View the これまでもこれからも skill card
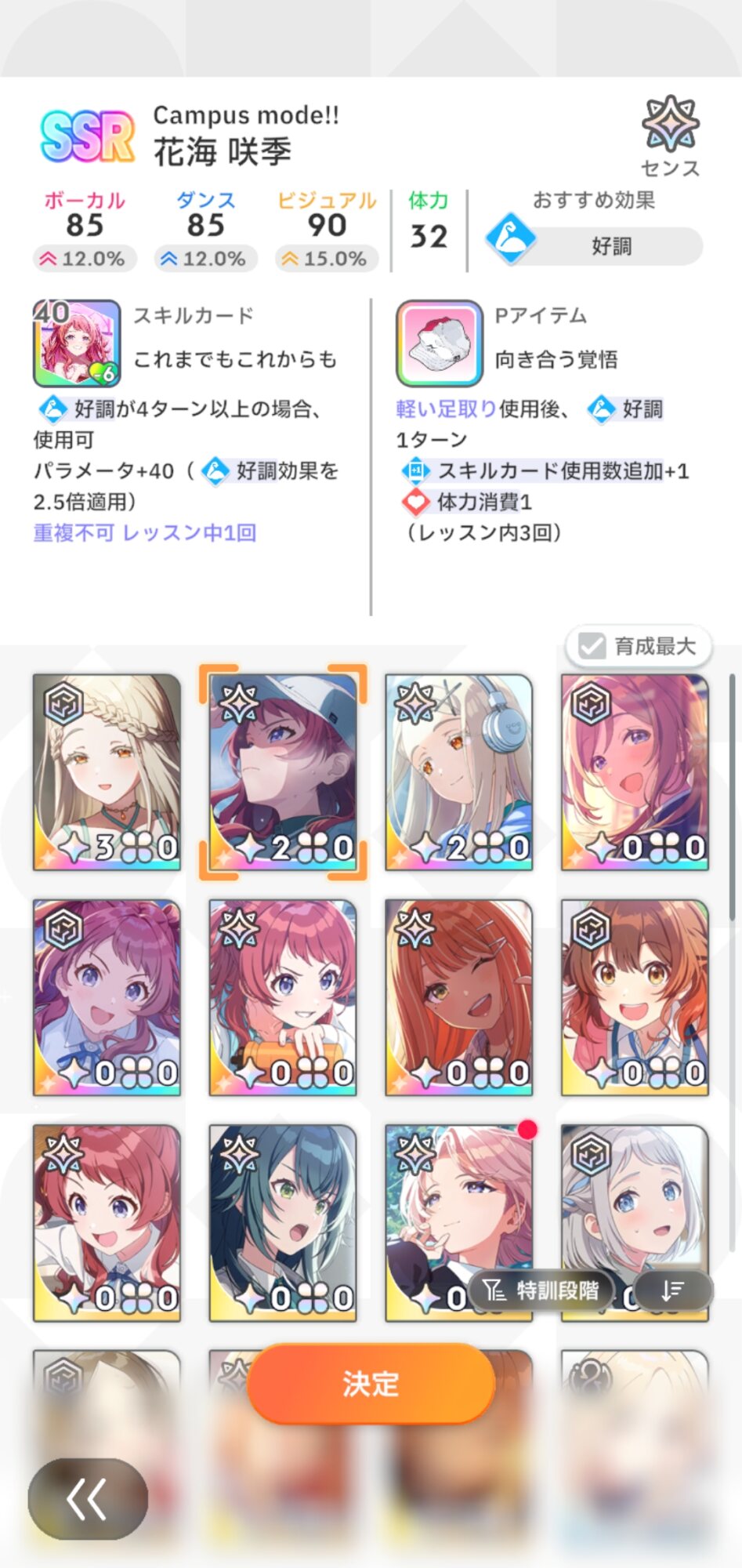742x1568 pixels. 77,343
